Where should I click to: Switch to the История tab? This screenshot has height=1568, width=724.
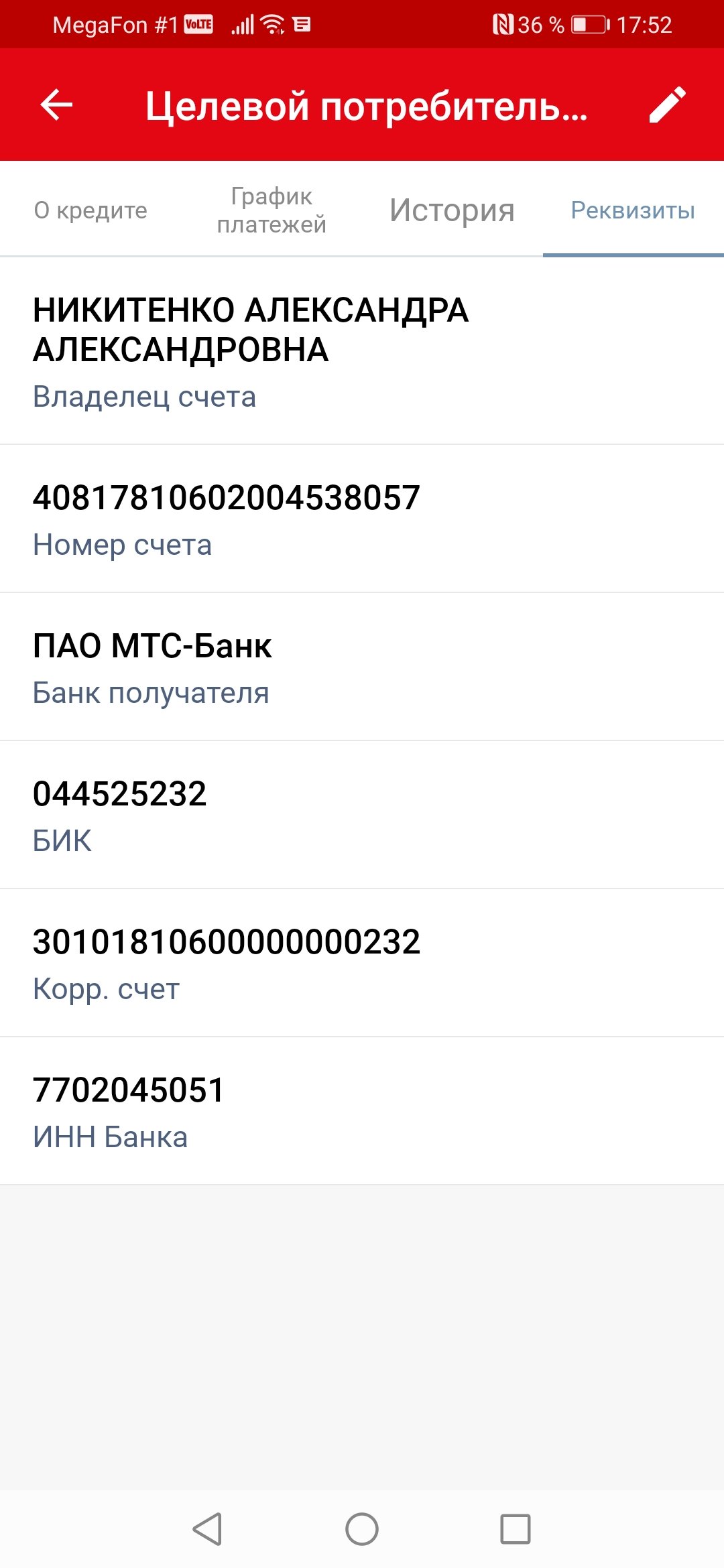click(452, 210)
